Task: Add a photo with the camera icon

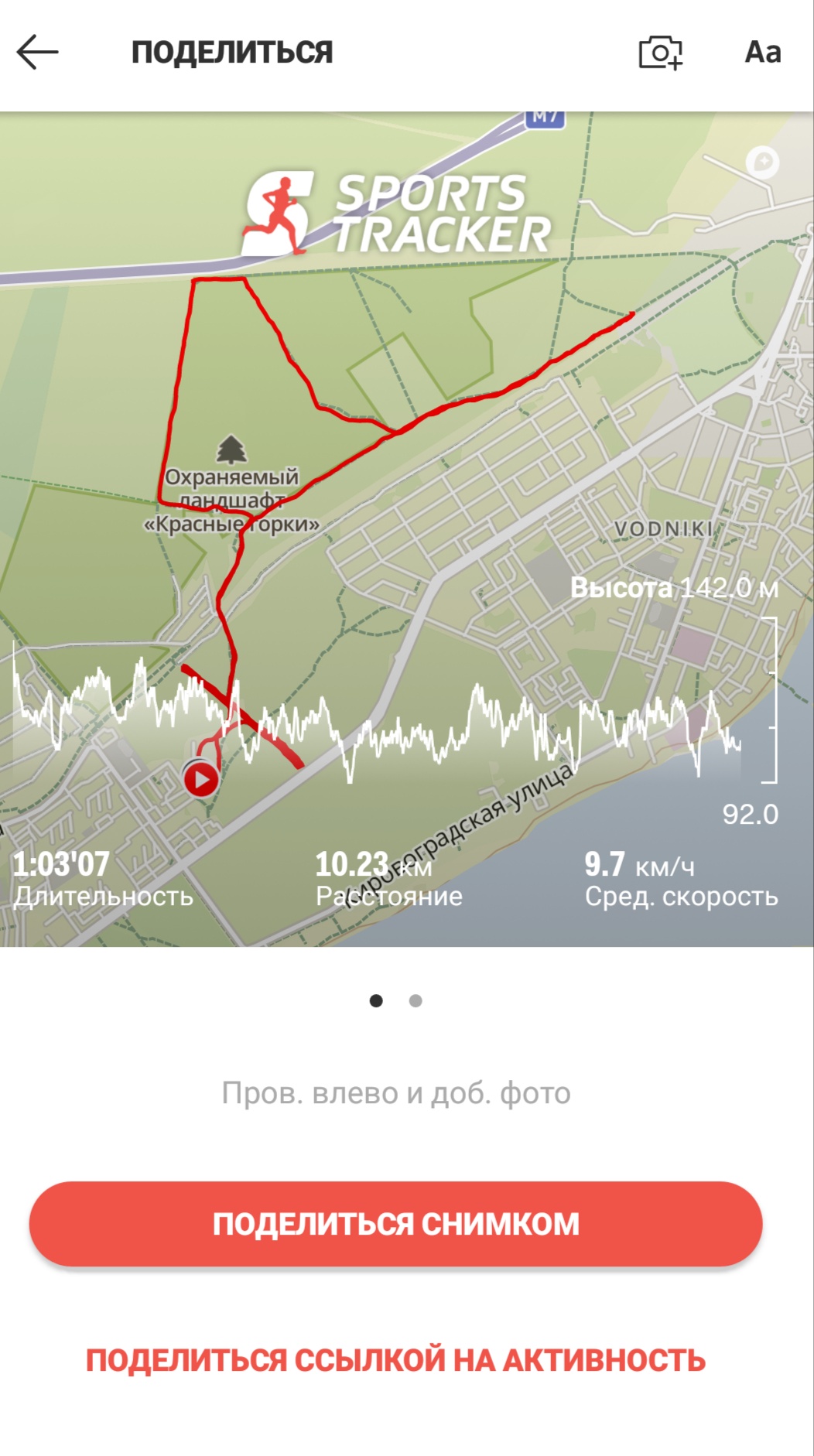Action: 660,53
